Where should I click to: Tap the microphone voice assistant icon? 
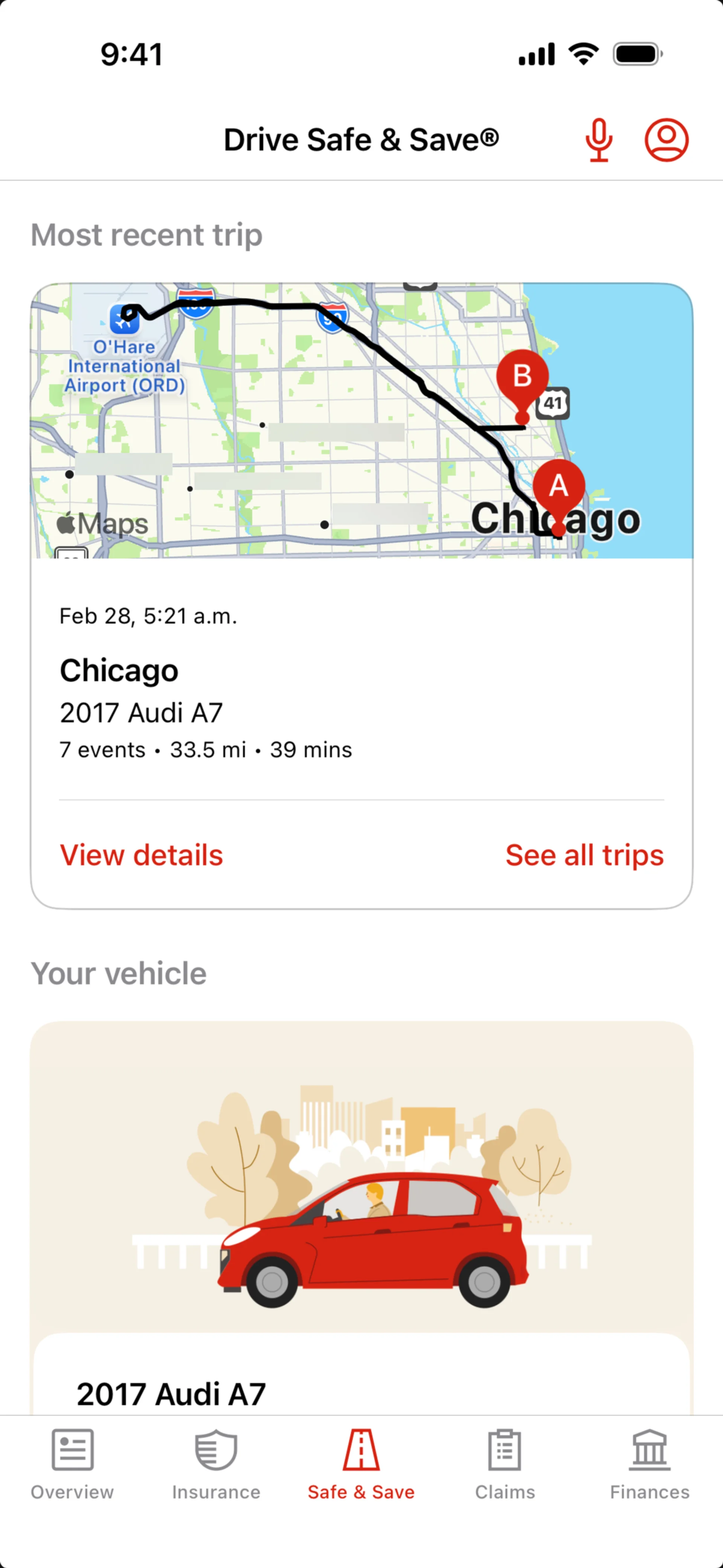[599, 139]
